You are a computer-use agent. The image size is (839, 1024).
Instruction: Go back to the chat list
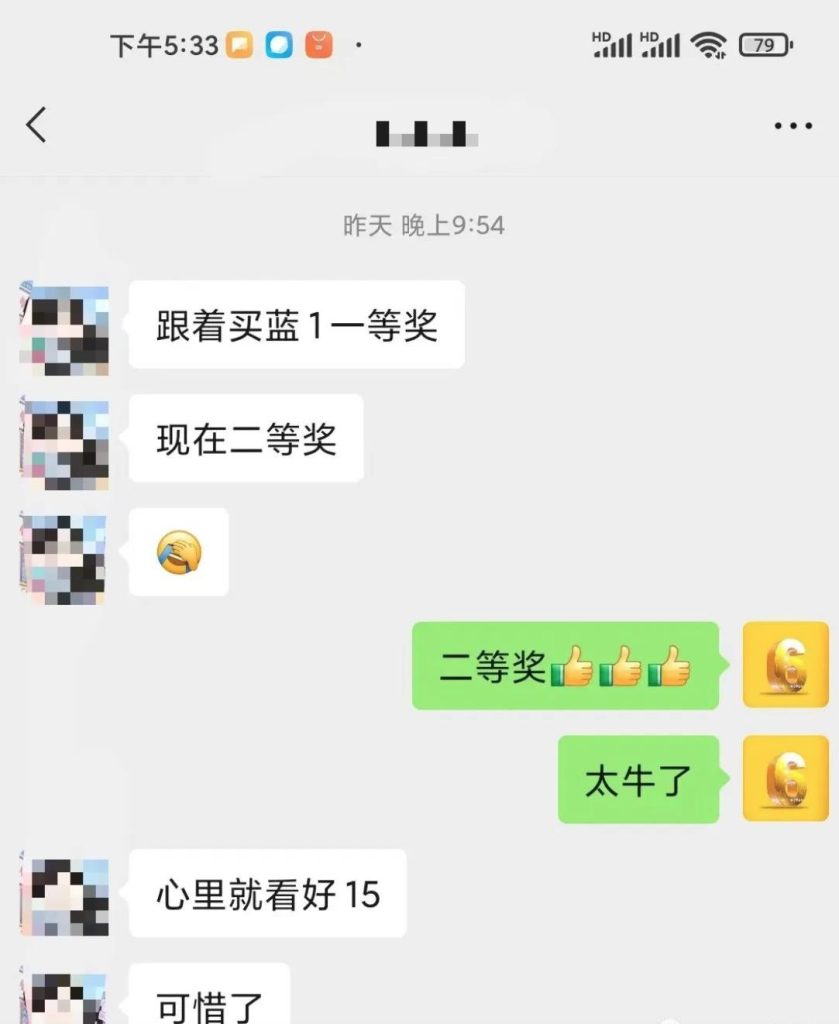tap(37, 126)
